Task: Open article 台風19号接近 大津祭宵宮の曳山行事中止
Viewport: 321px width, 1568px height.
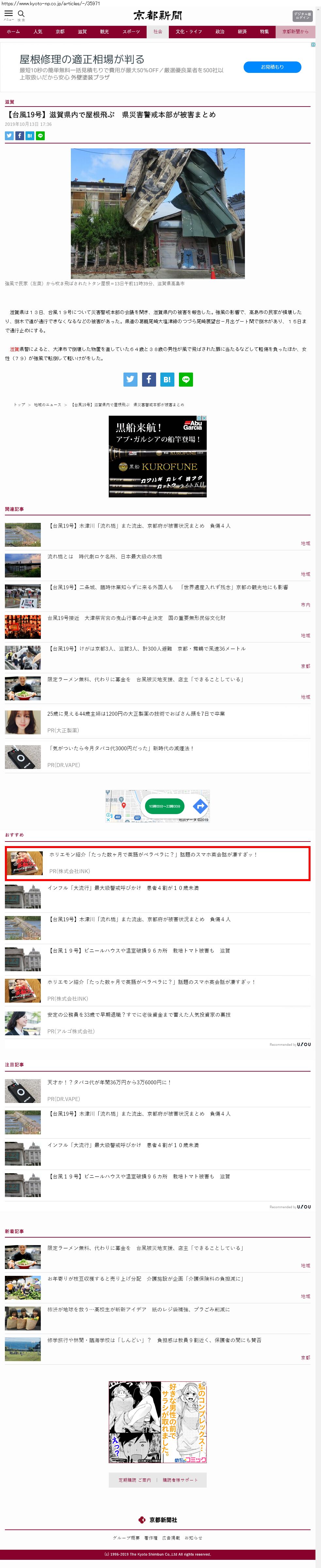Action: coord(136,618)
